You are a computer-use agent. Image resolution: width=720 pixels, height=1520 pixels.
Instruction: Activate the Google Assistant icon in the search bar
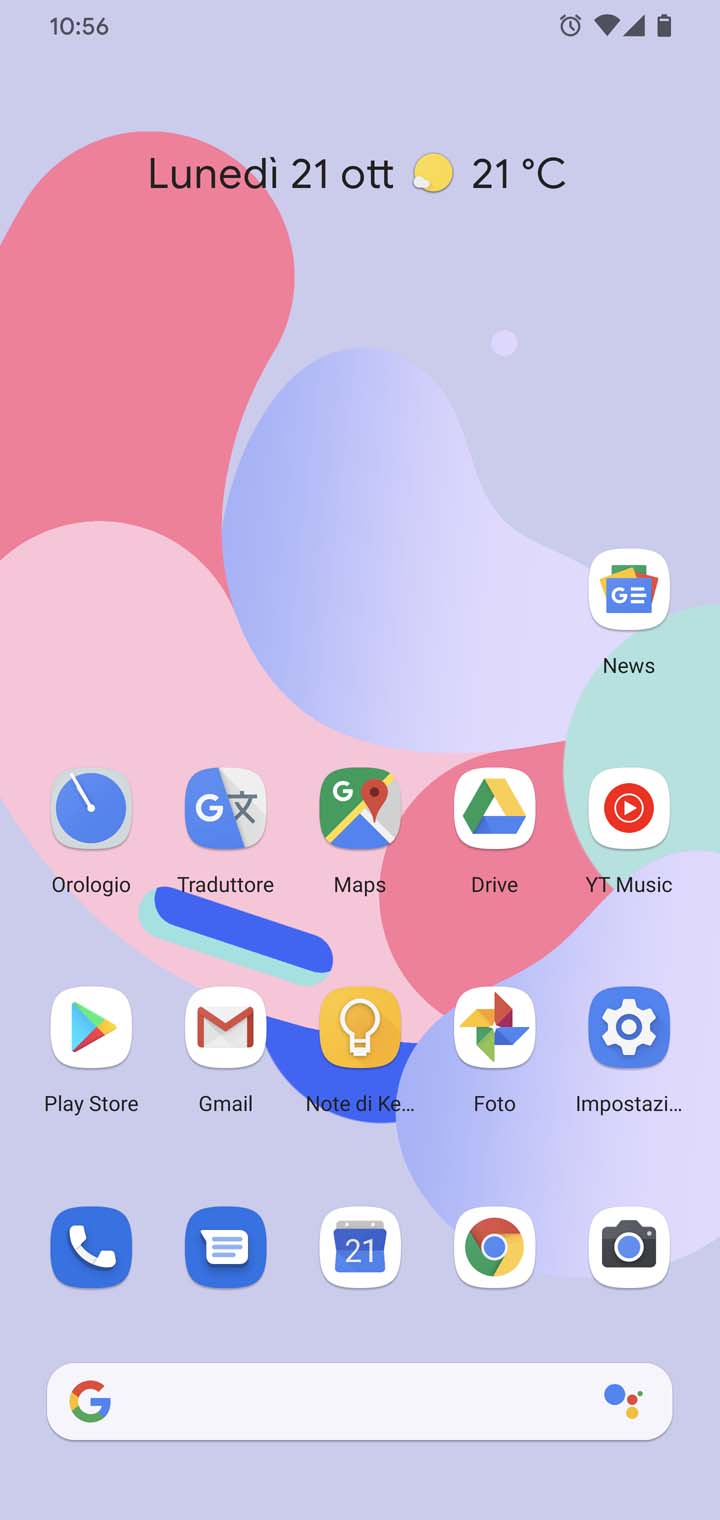[x=623, y=1401]
